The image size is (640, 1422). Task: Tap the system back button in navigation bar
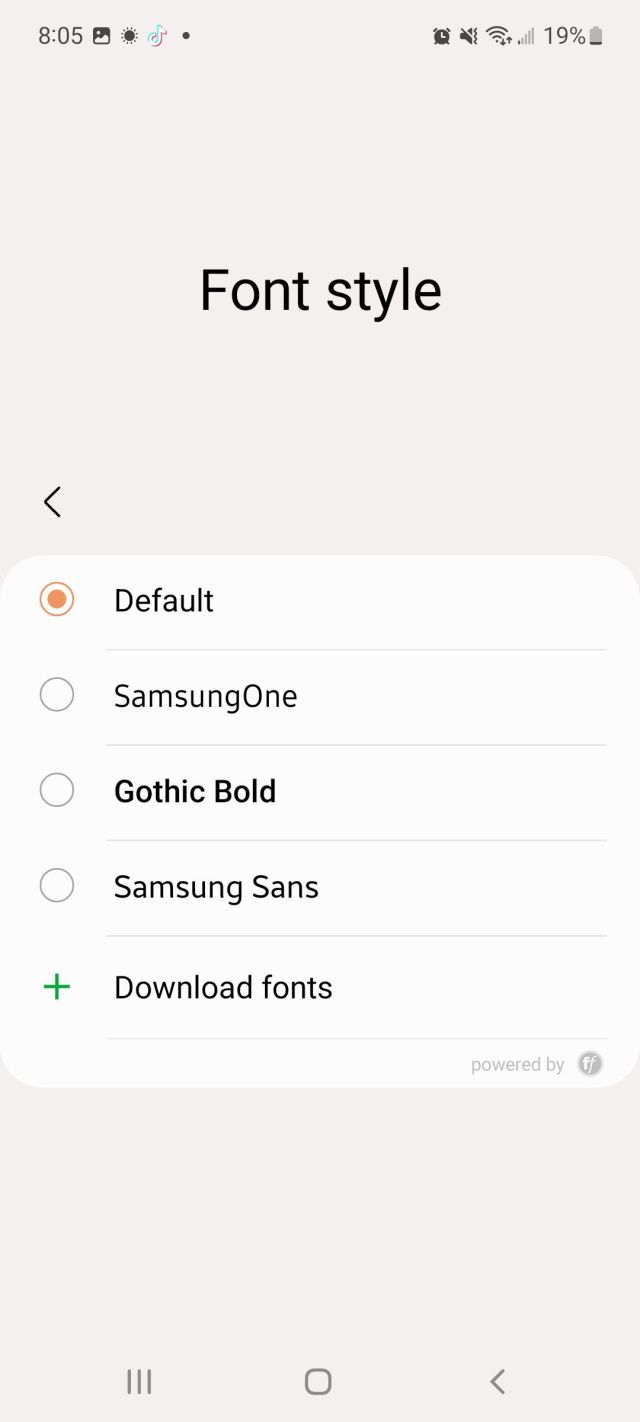[x=497, y=1382]
